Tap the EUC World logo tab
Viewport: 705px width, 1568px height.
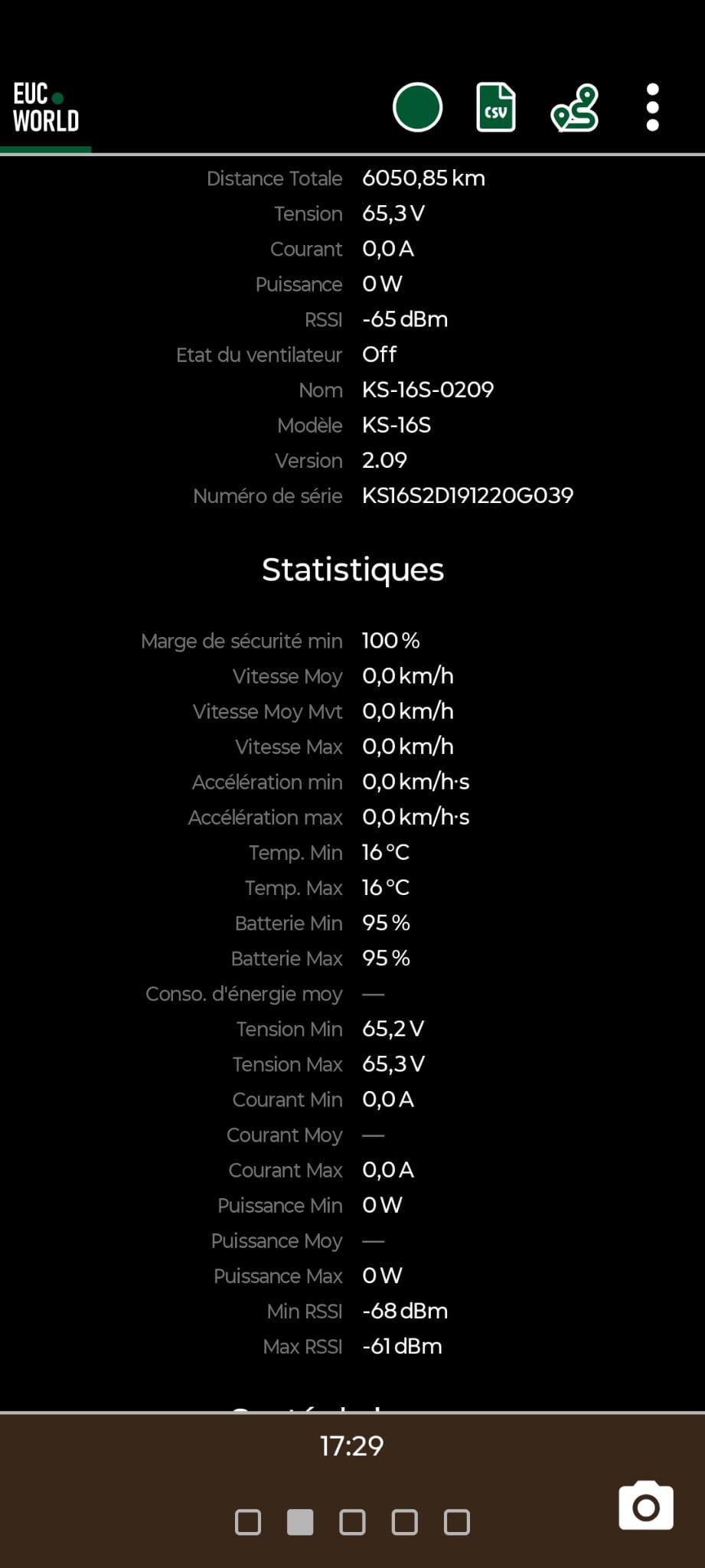click(46, 108)
